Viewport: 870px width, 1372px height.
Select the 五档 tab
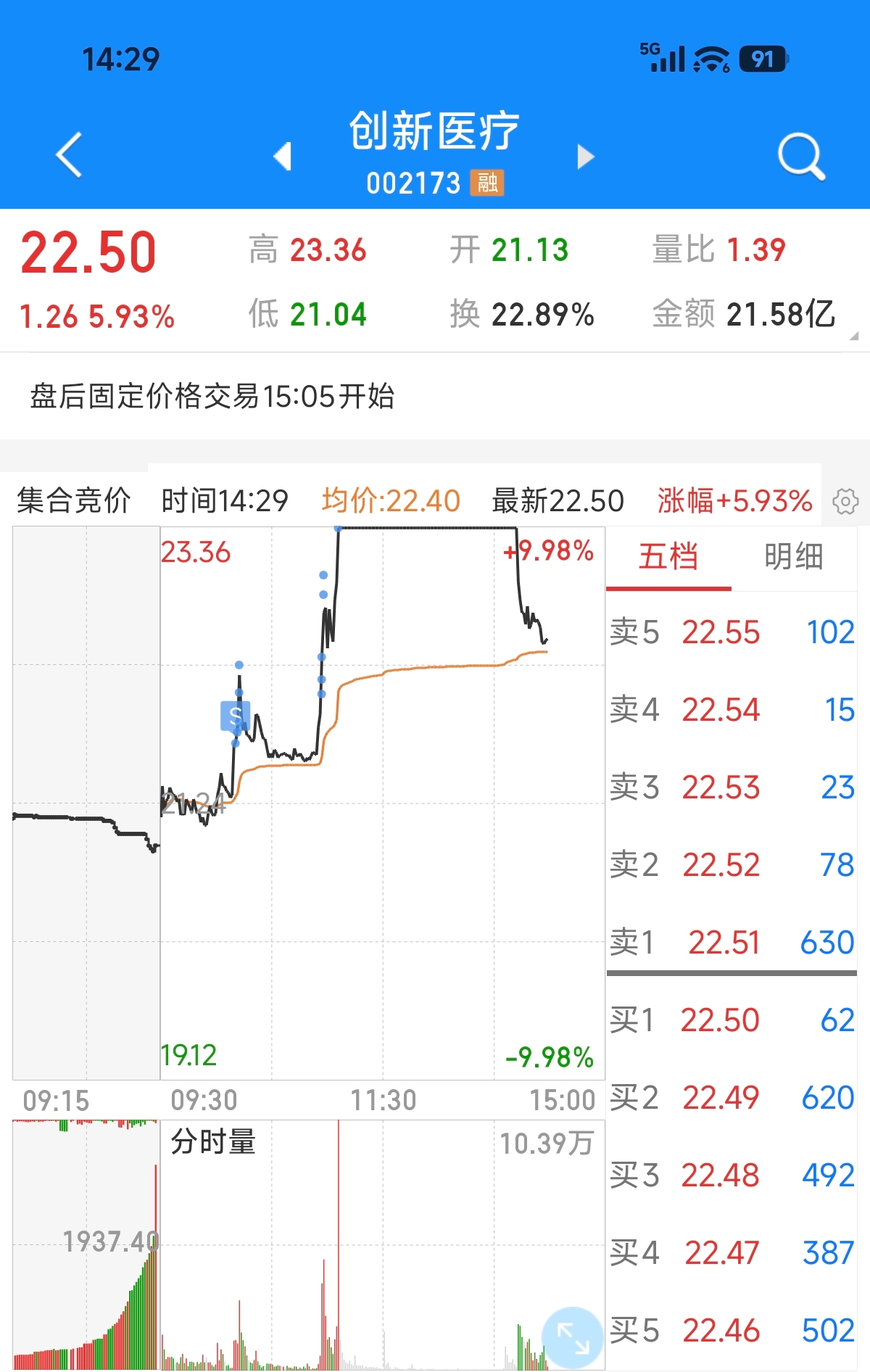coord(668,557)
